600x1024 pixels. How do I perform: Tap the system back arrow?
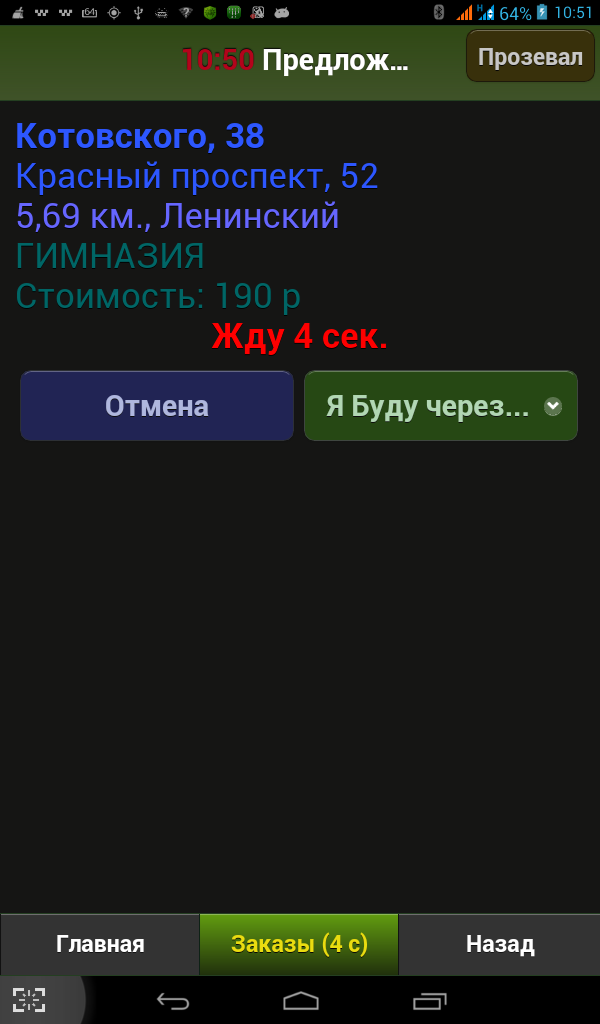173,1000
